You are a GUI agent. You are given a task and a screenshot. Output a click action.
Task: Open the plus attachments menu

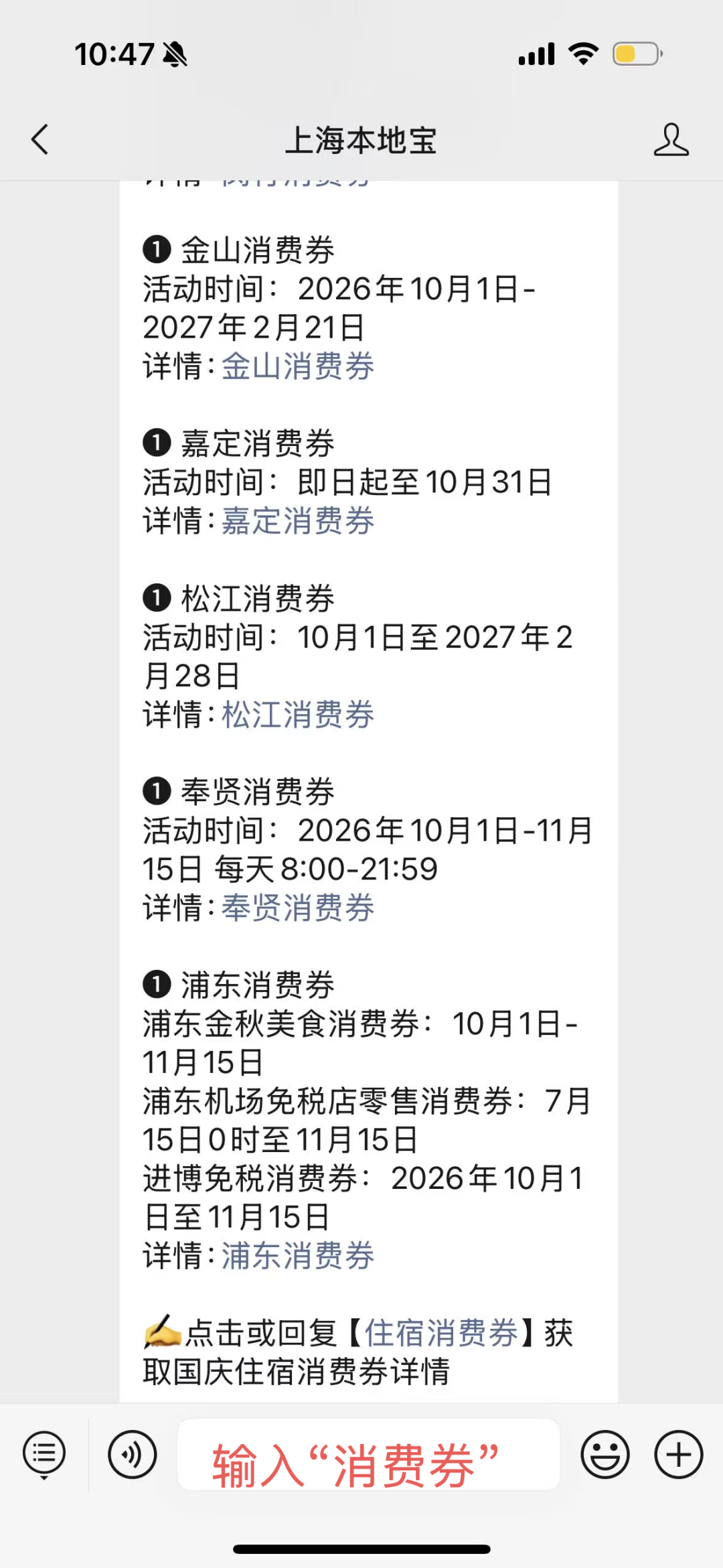[679, 1455]
